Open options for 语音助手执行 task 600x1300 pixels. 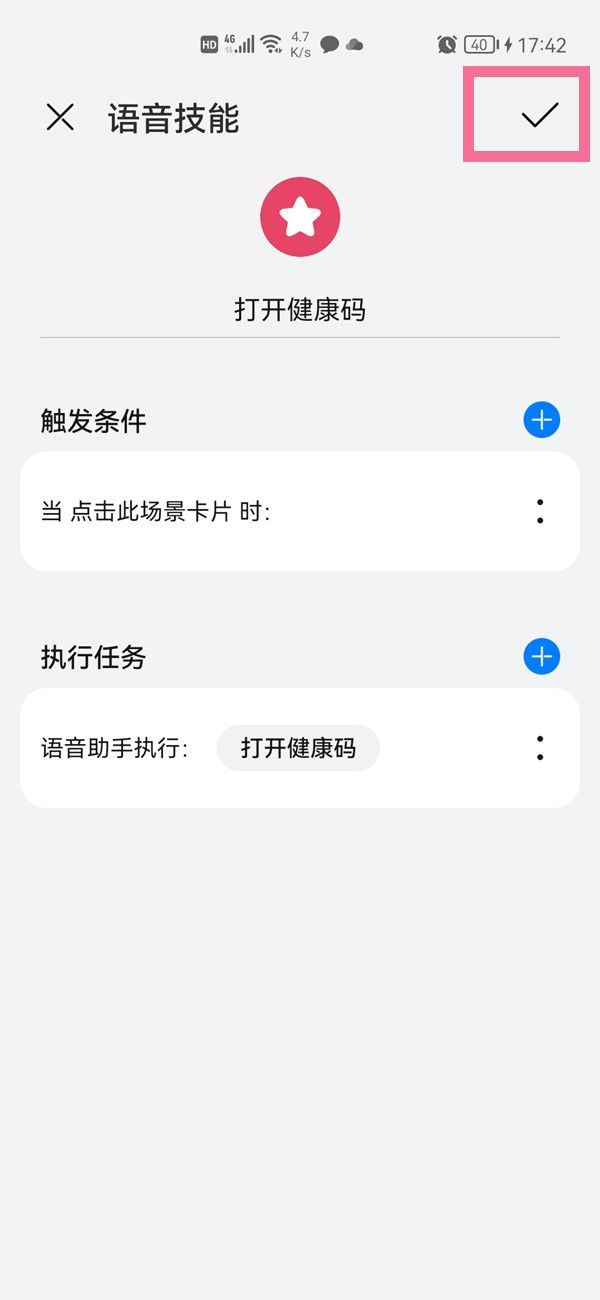tap(540, 748)
